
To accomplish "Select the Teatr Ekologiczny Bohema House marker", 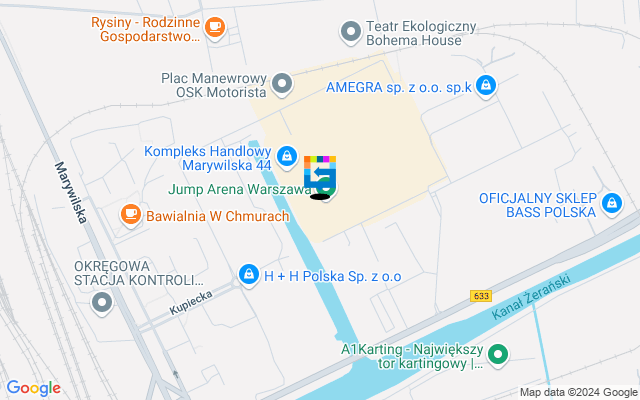I will pyautogui.click(x=350, y=33).
